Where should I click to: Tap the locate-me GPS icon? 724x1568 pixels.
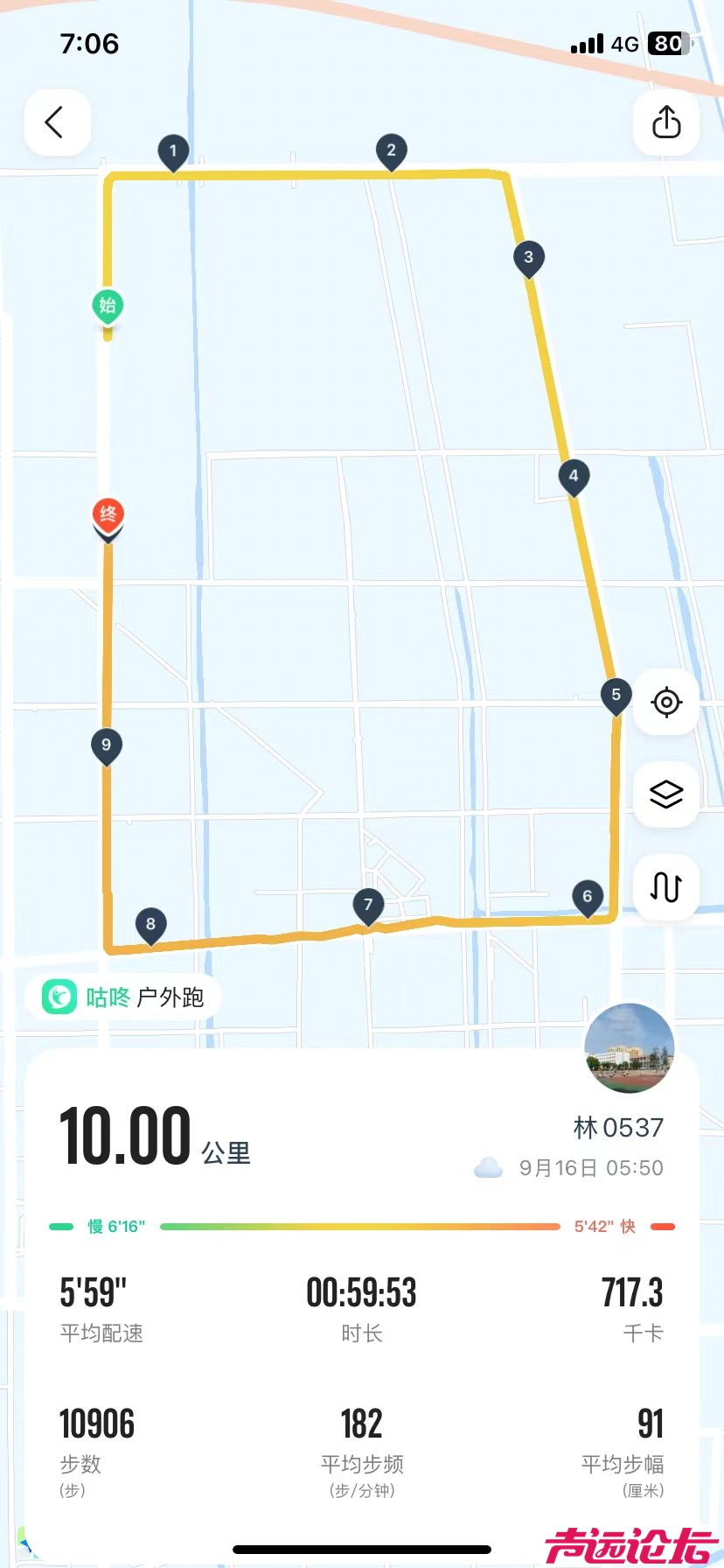[666, 701]
